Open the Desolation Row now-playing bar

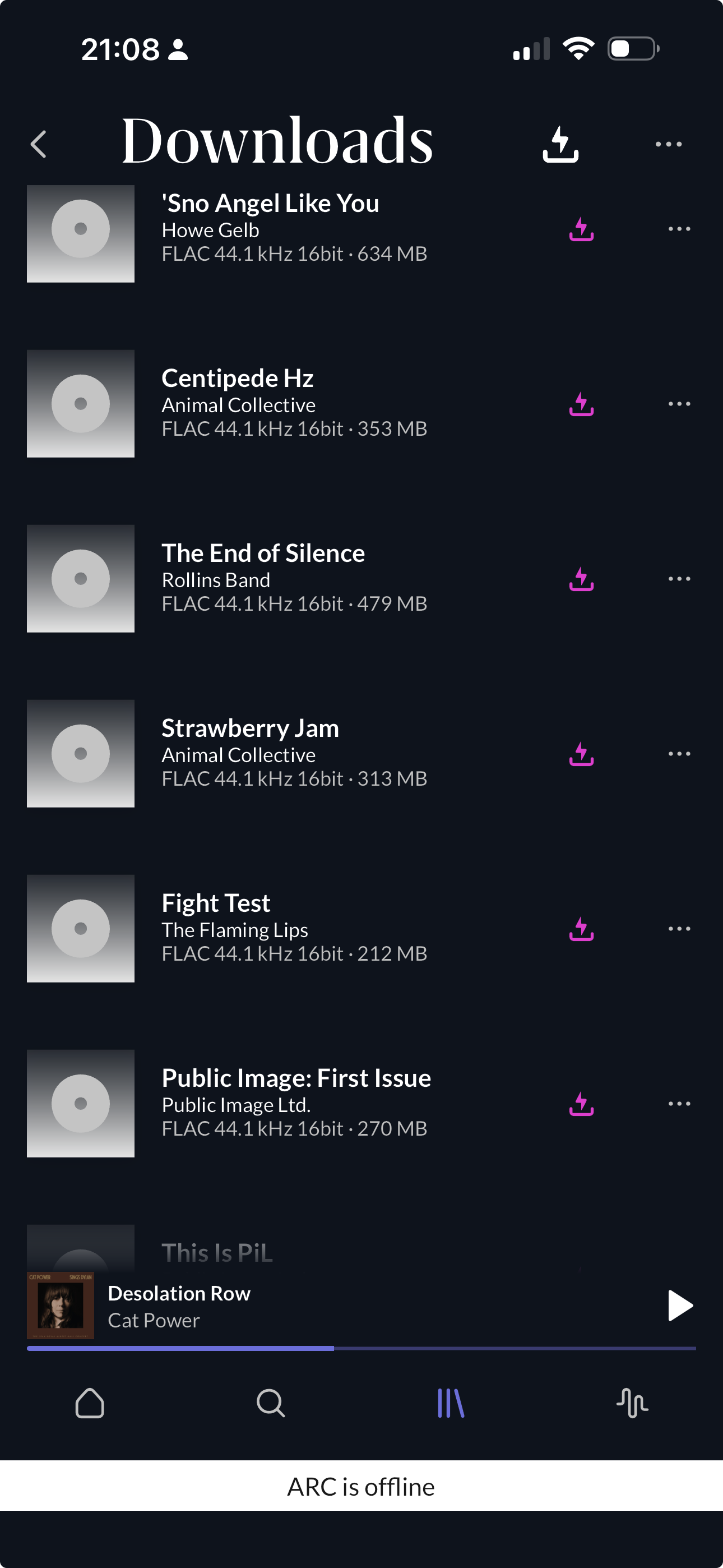point(341,1306)
